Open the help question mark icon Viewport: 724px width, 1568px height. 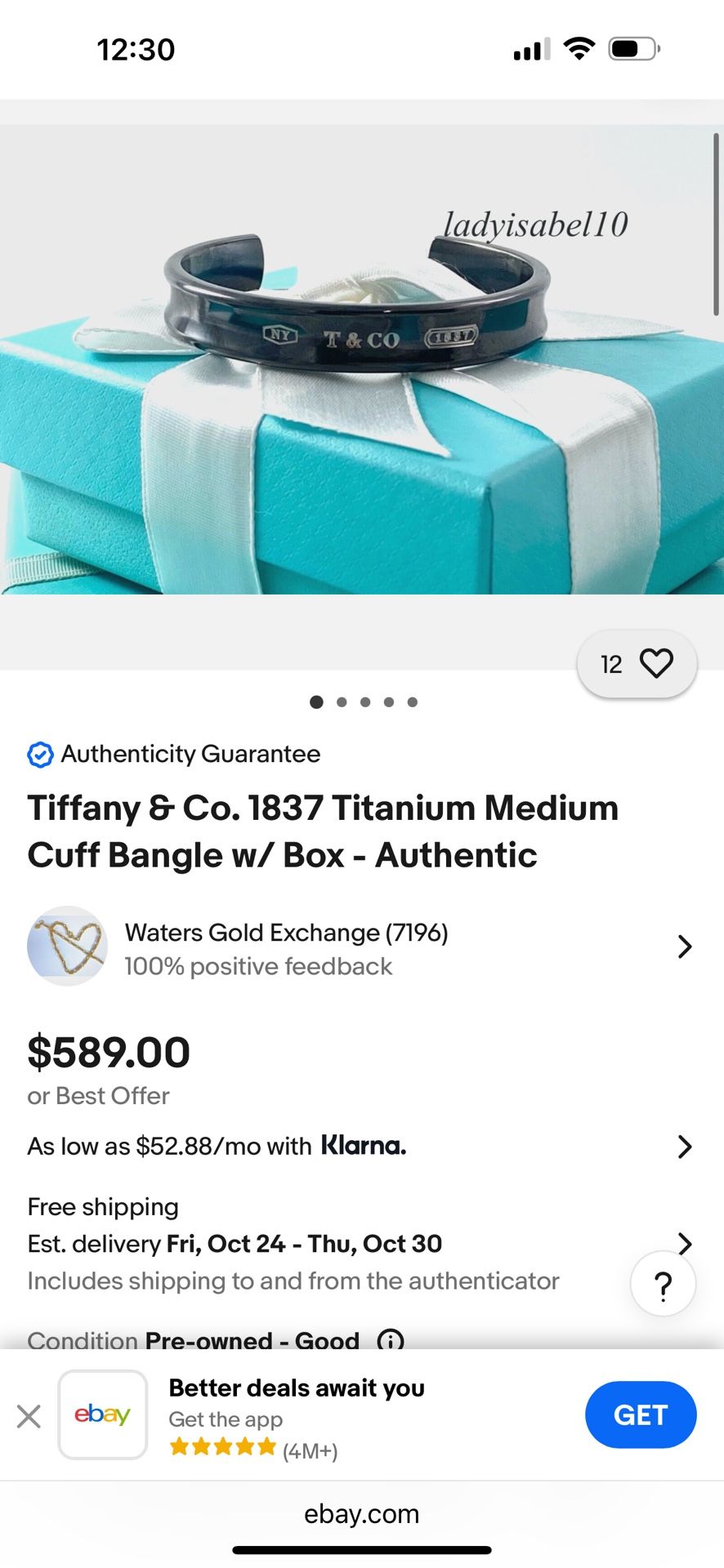pyautogui.click(x=663, y=1283)
